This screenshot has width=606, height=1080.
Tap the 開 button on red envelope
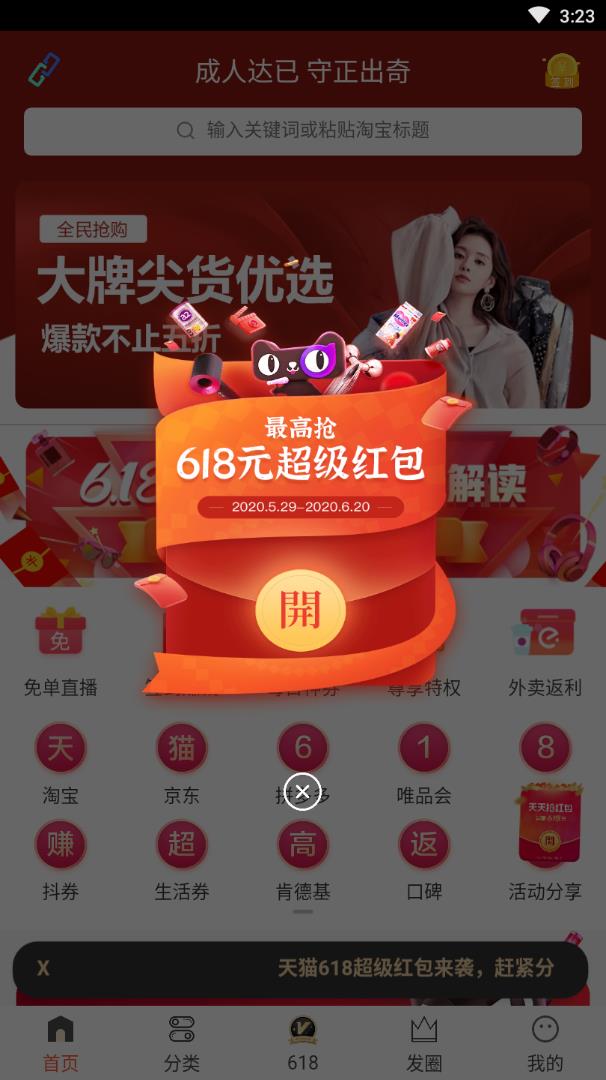(300, 609)
